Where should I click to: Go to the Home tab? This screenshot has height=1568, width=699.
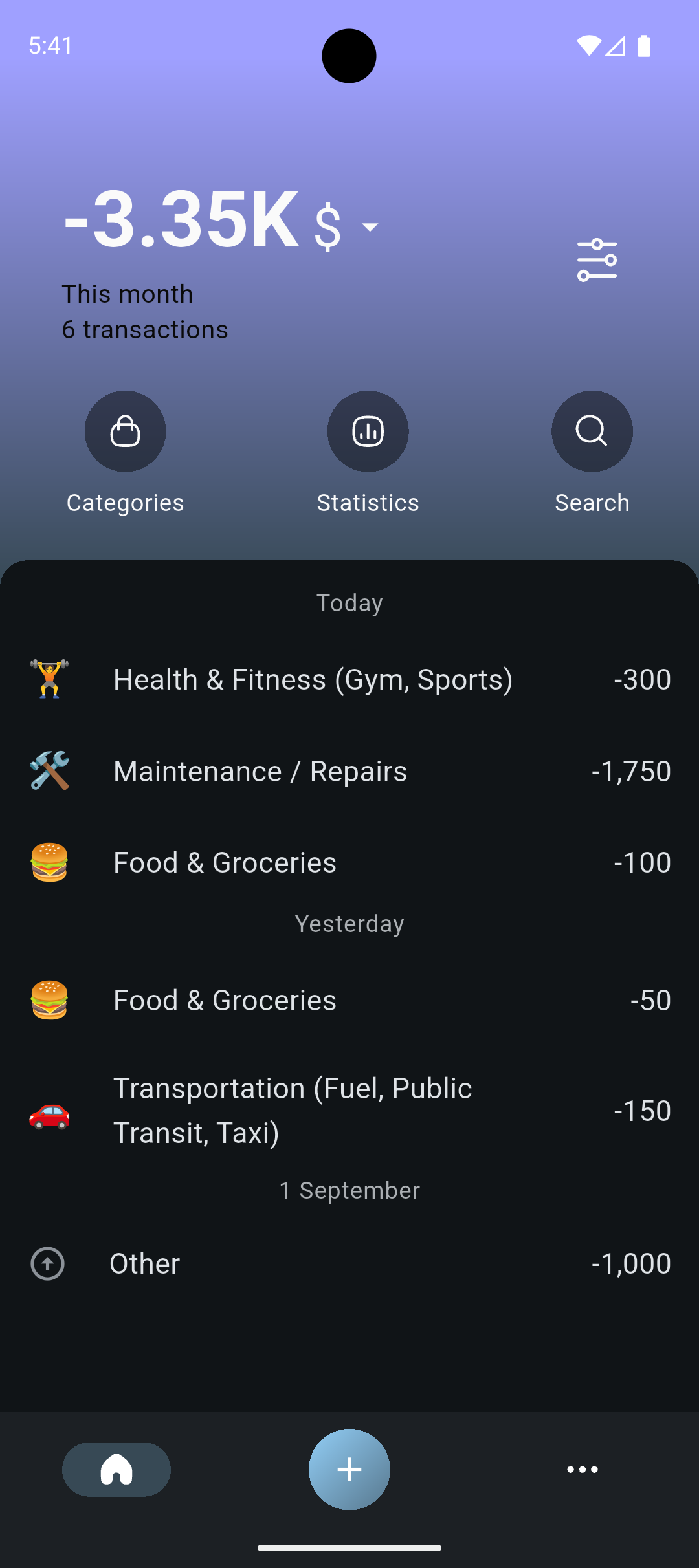click(x=116, y=1469)
